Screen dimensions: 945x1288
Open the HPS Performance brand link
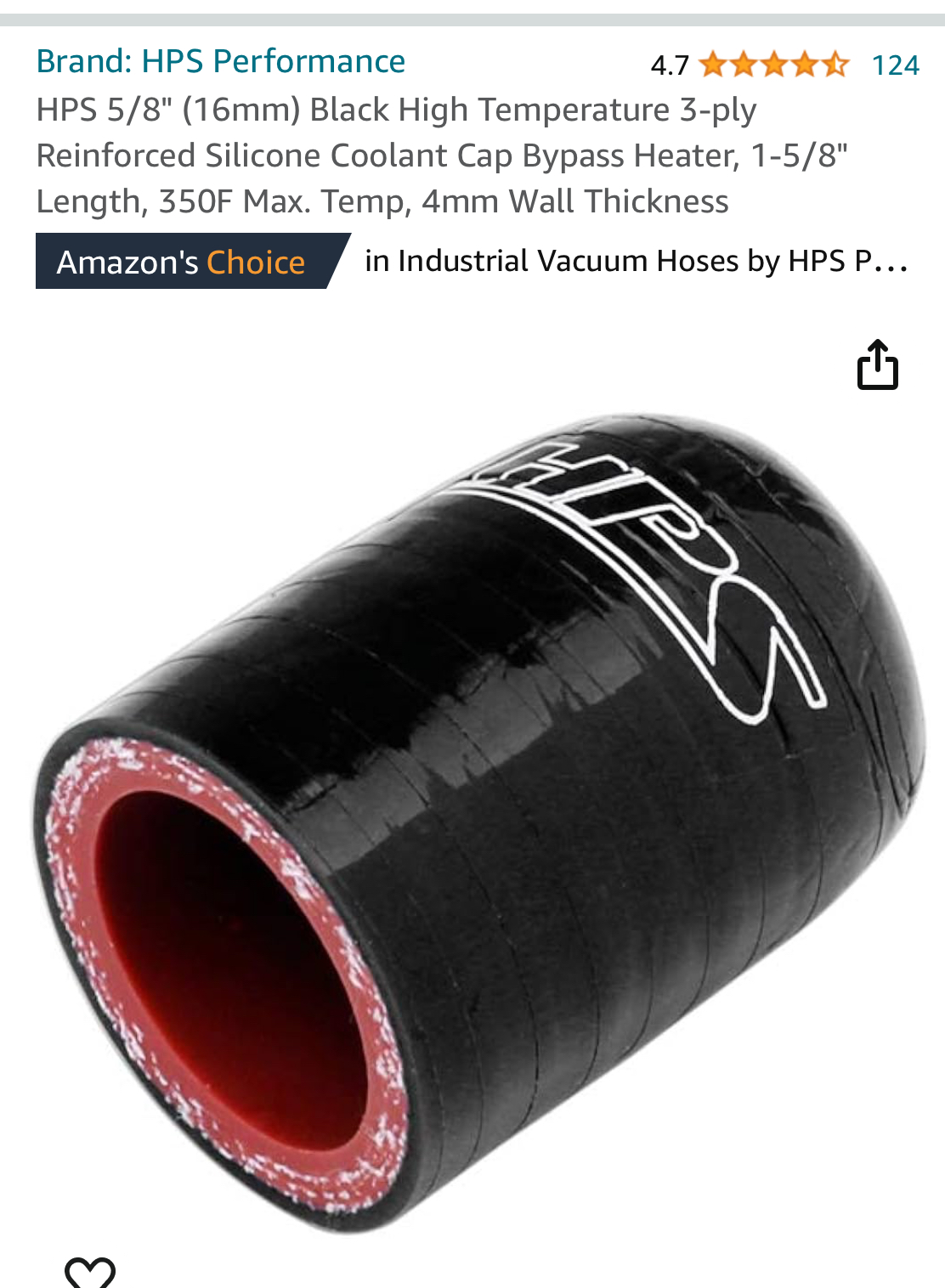pos(221,62)
